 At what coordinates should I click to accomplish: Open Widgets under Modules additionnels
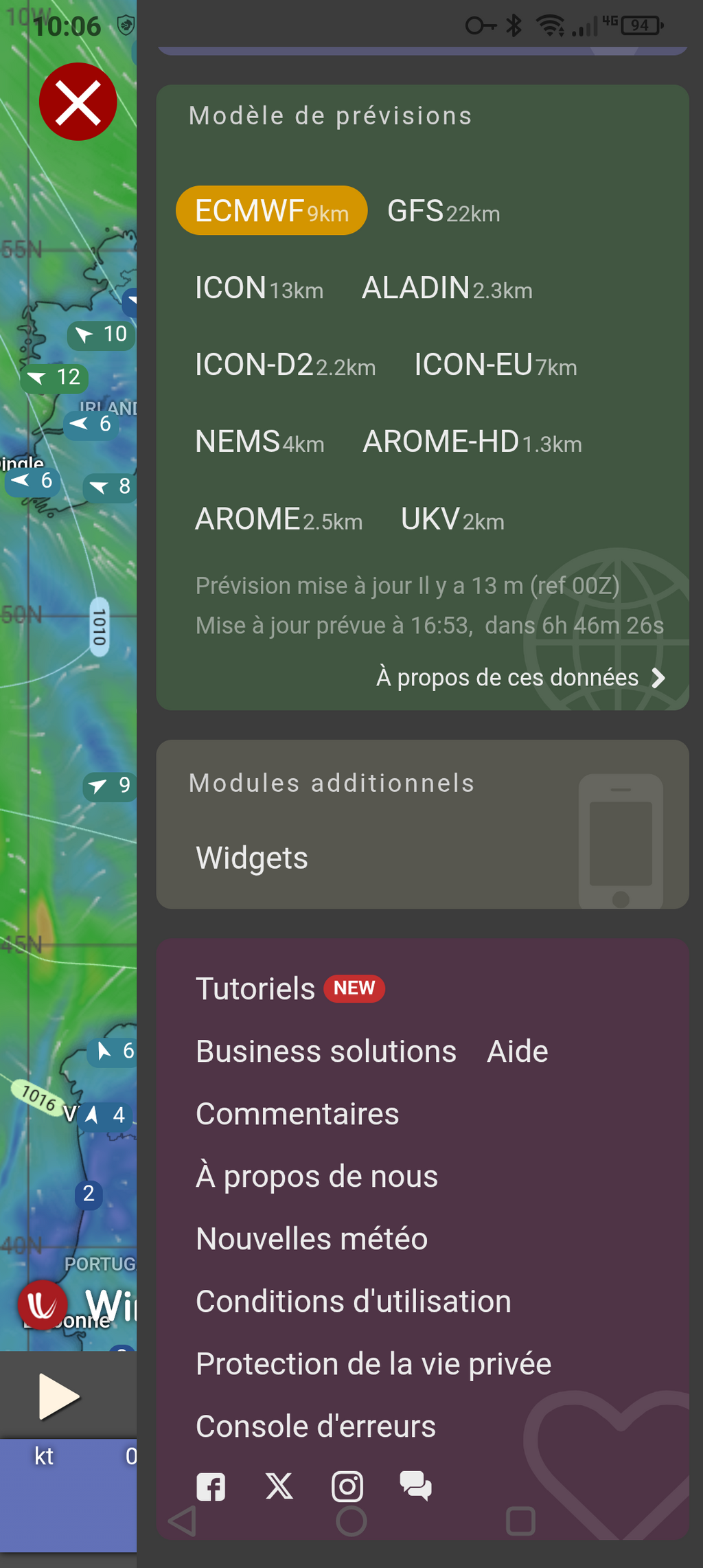click(x=252, y=858)
